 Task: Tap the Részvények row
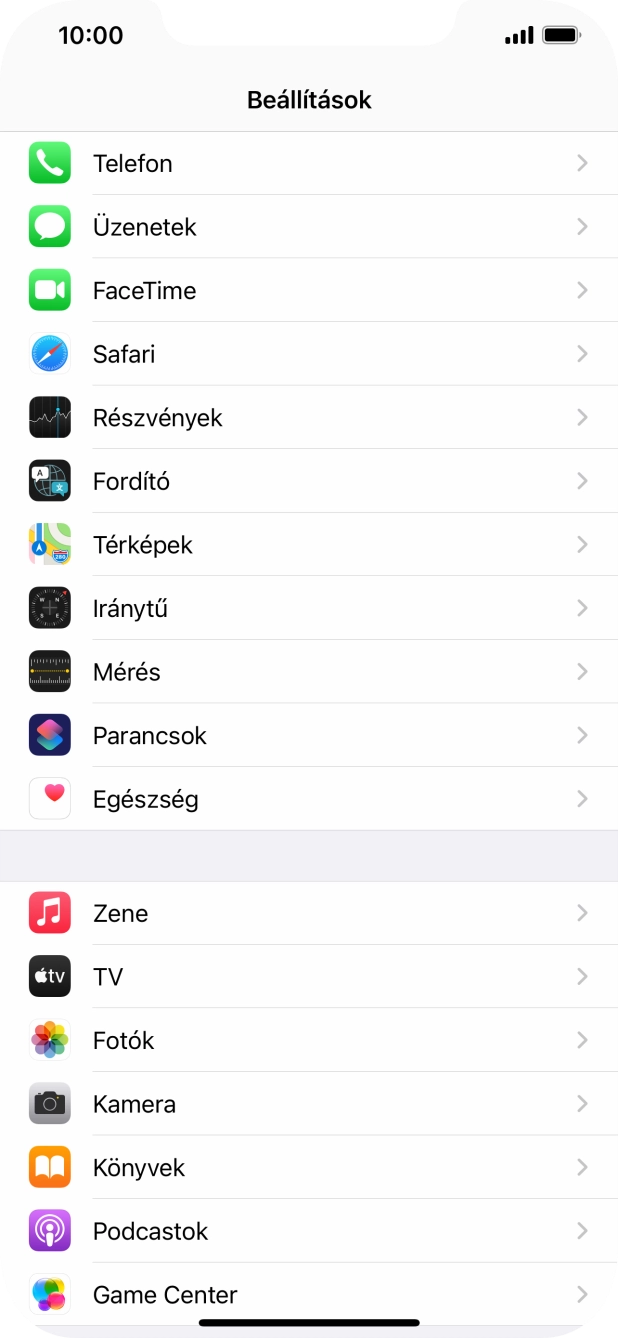click(x=309, y=418)
